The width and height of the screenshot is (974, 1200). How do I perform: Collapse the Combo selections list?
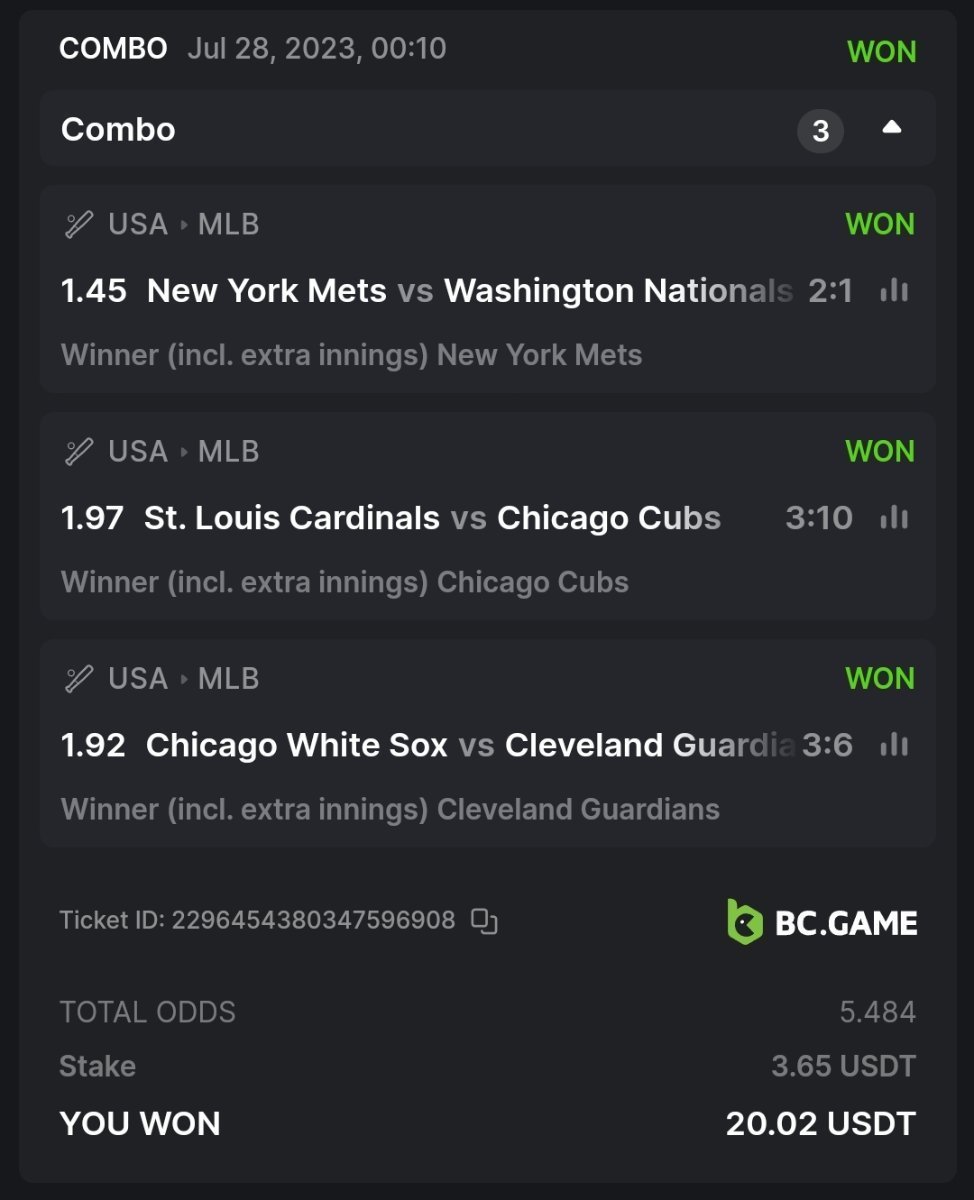click(x=892, y=128)
